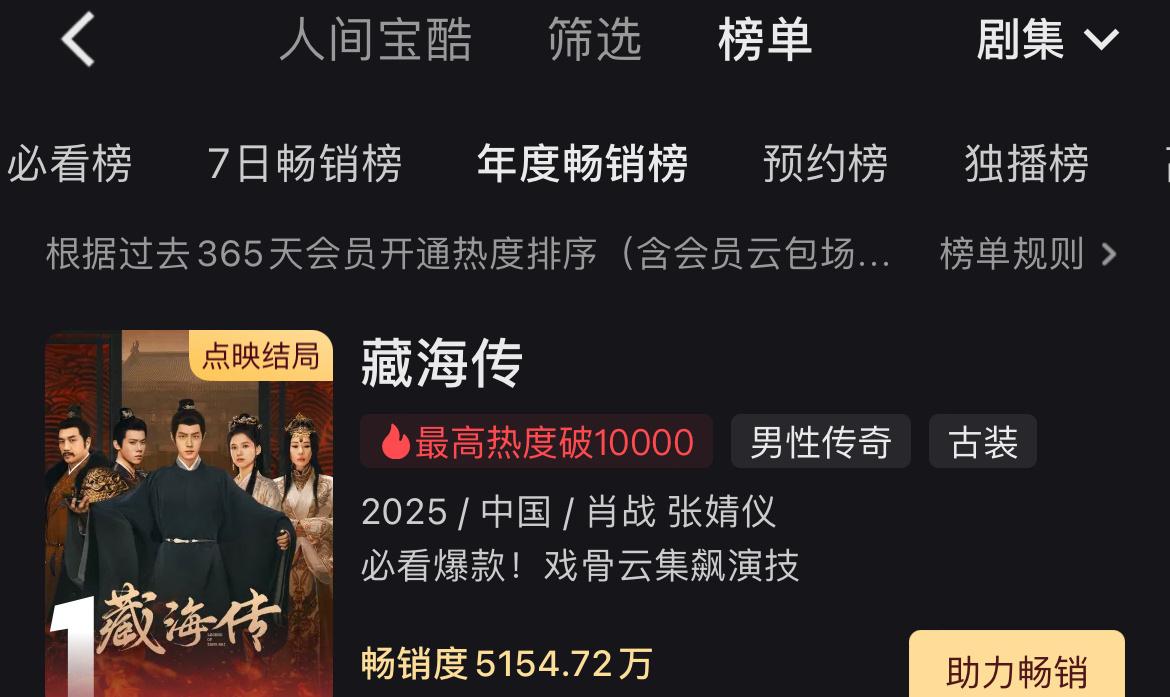1170x697 pixels.
Task: Expand the 剧集 category dropdown
Action: 1046,41
